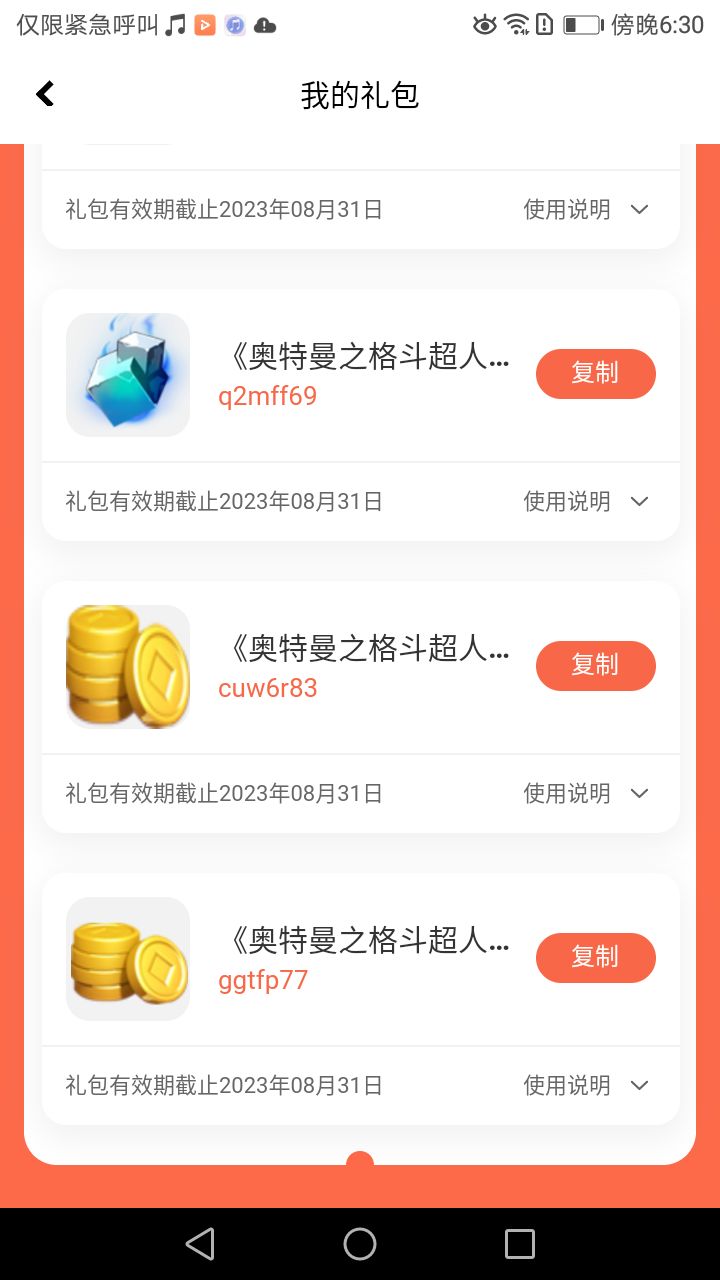Viewport: 720px width, 1280px height.
Task: Open the gift card with code cuw6r83
Action: click(x=362, y=666)
